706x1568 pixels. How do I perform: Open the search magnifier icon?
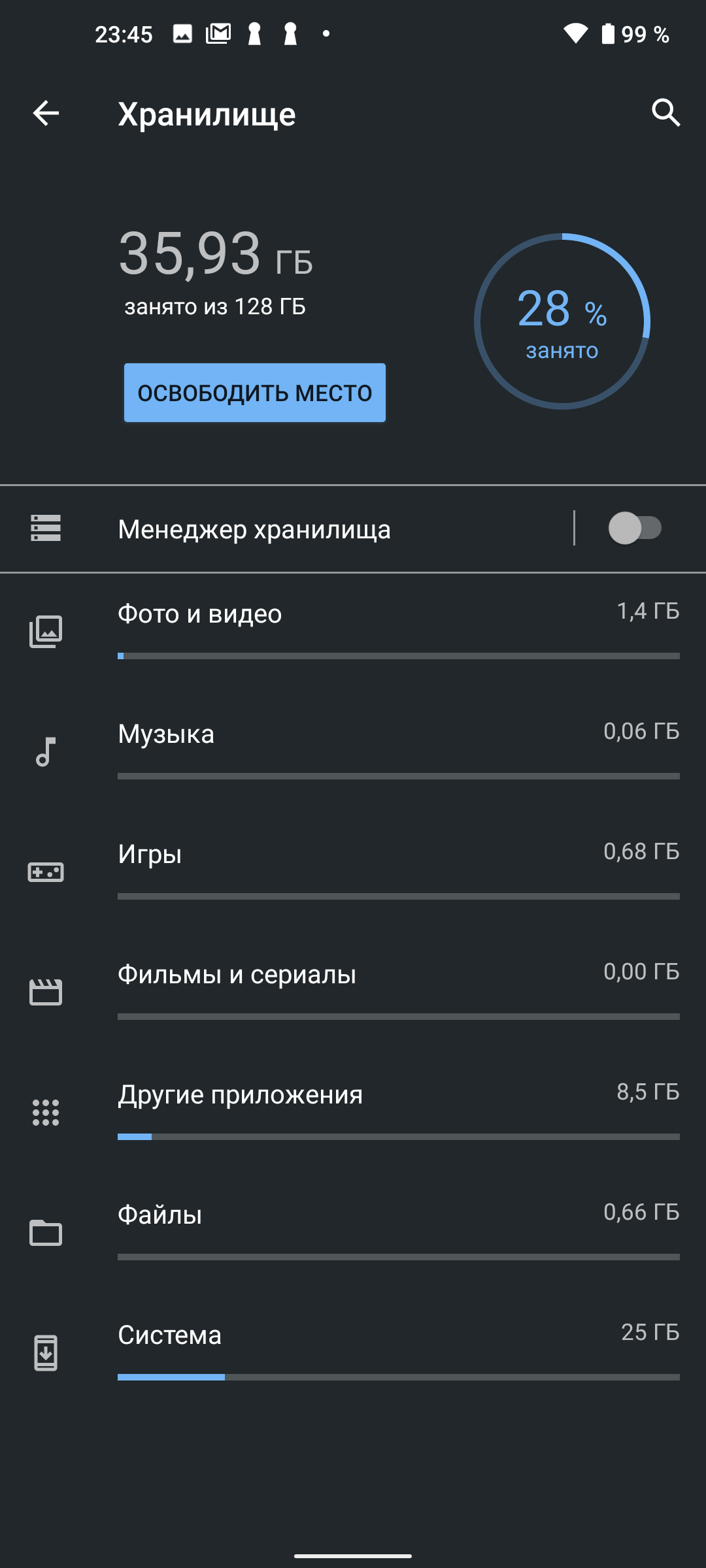[x=665, y=113]
